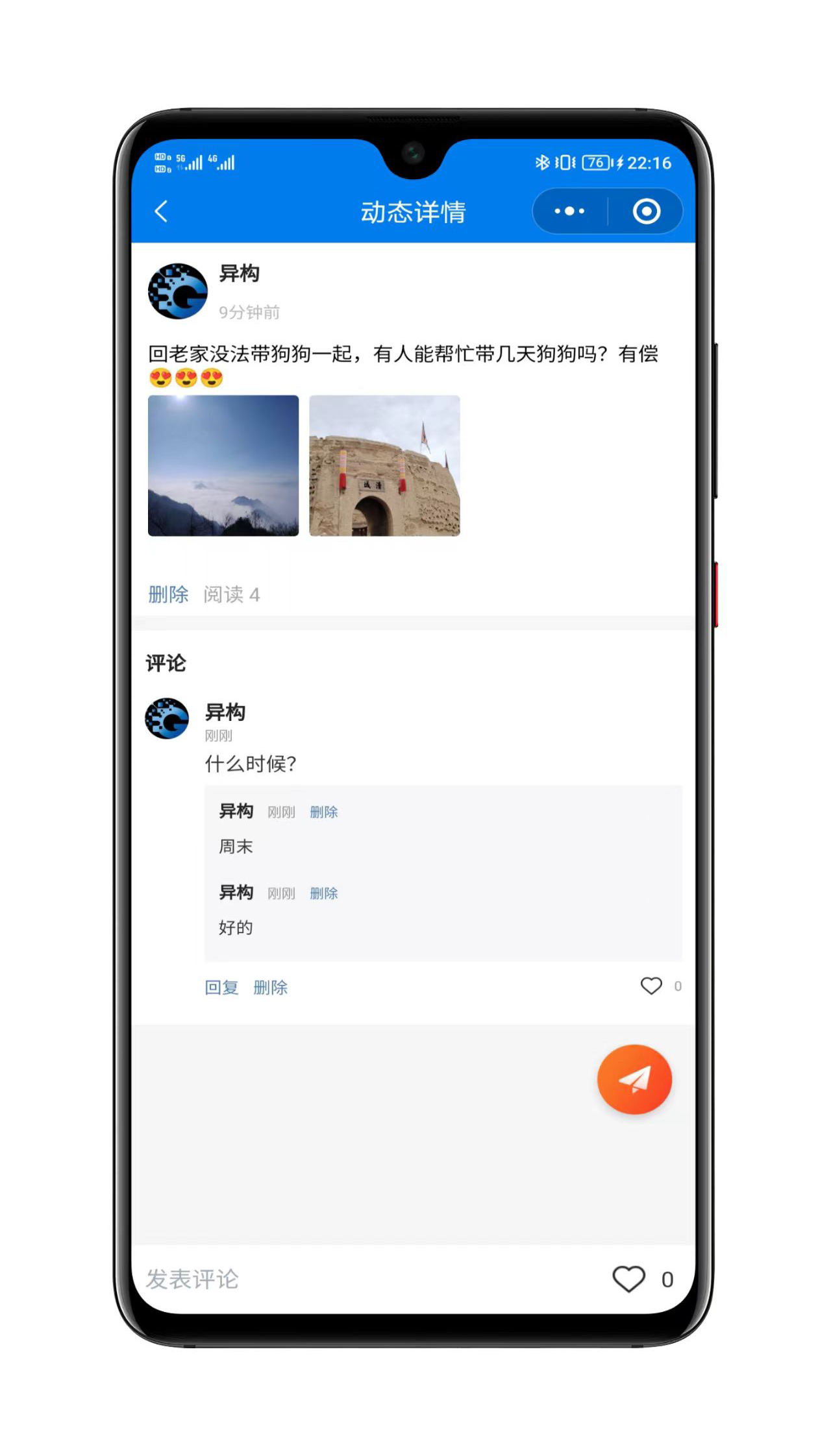Image resolution: width=831 pixels, height=1456 pixels.
Task: Close the mini program via circle icon
Action: (x=646, y=212)
